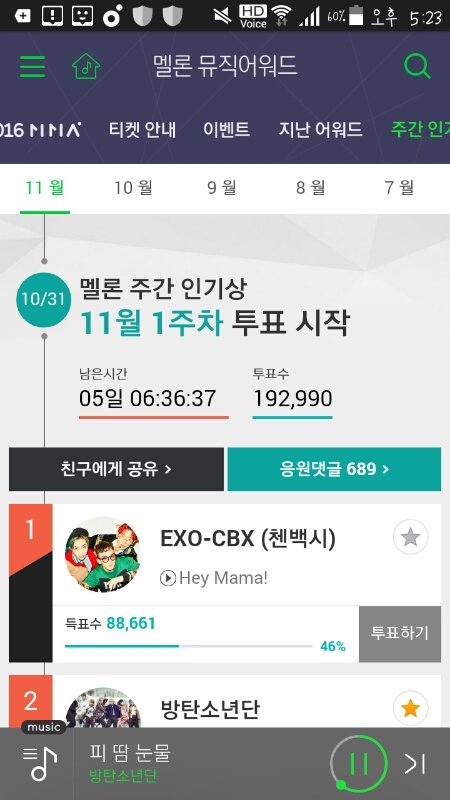Vote for EXO-CBX with 투표하기
The width and height of the screenshot is (450, 800).
pyautogui.click(x=400, y=634)
